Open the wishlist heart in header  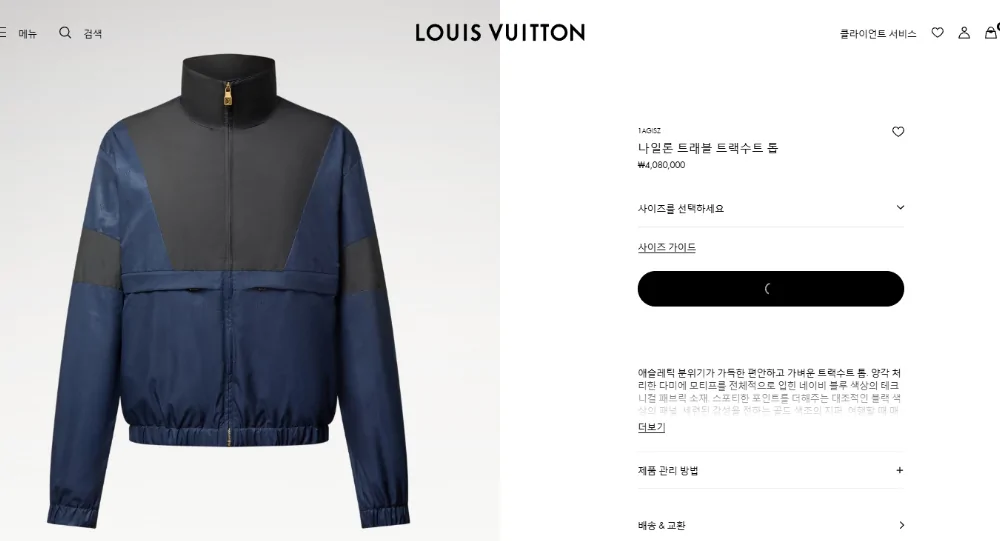[x=937, y=33]
